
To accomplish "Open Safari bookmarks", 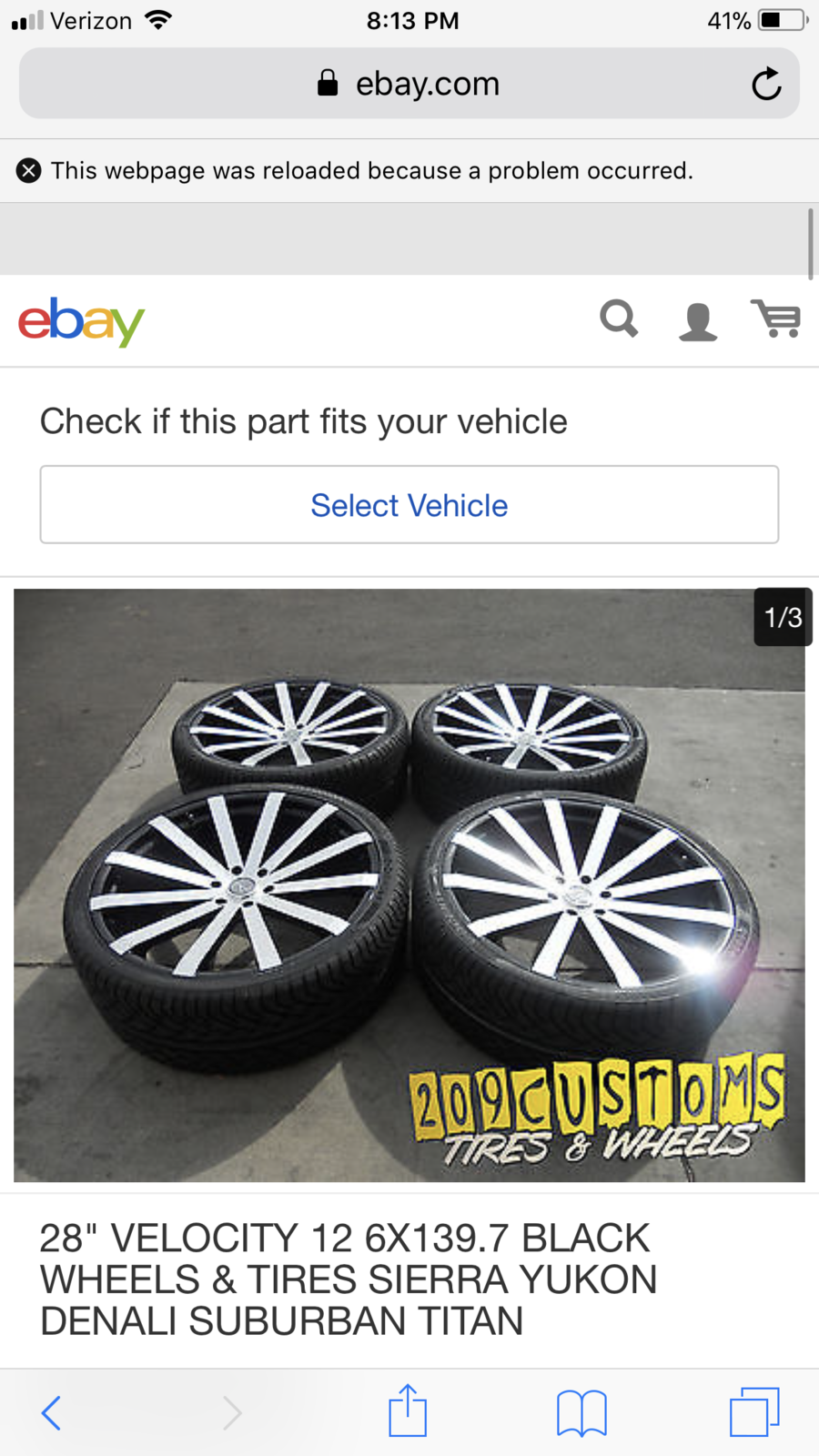I will 581,1413.
